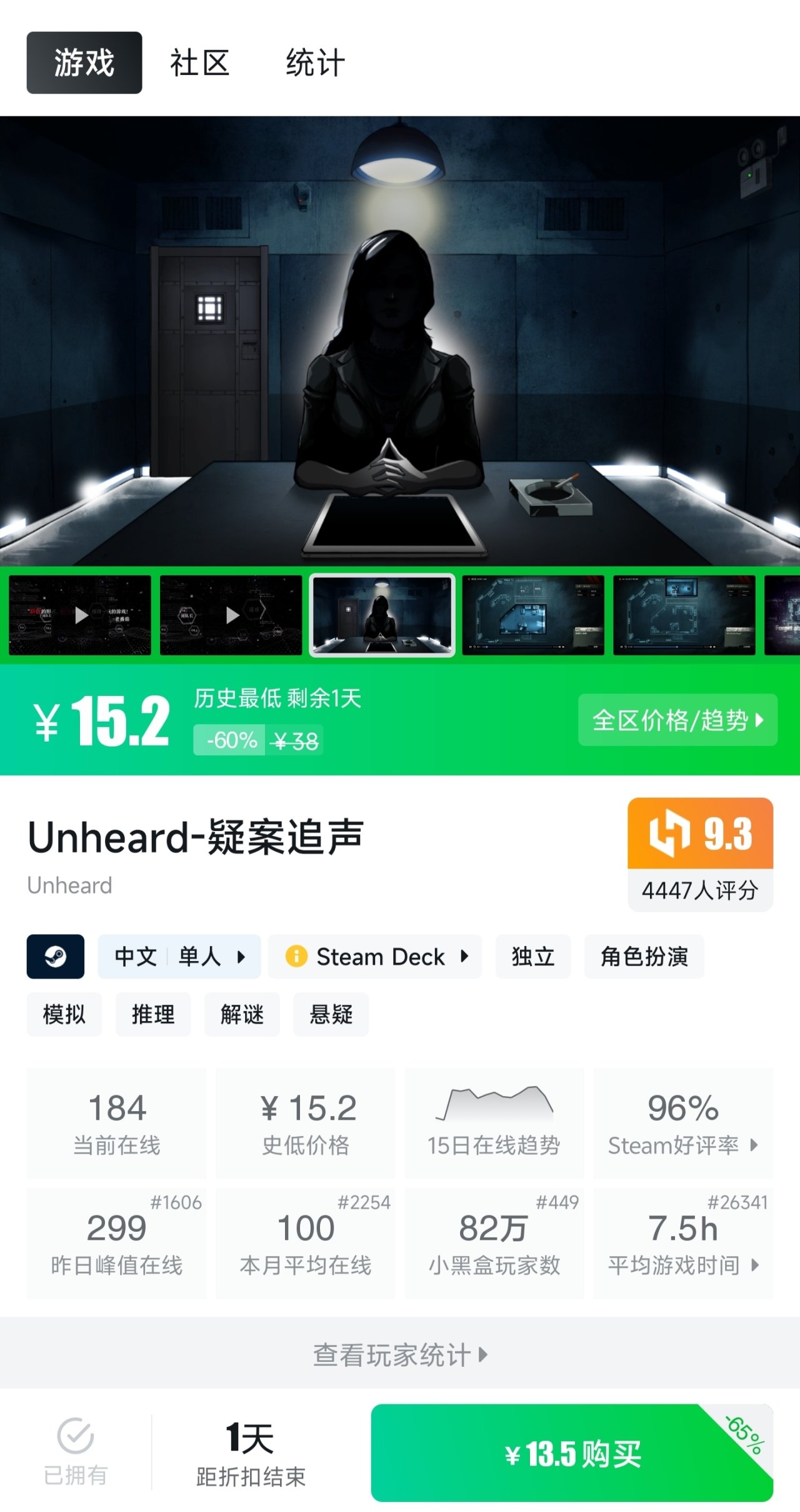Play the second video thumbnail

pyautogui.click(x=231, y=615)
